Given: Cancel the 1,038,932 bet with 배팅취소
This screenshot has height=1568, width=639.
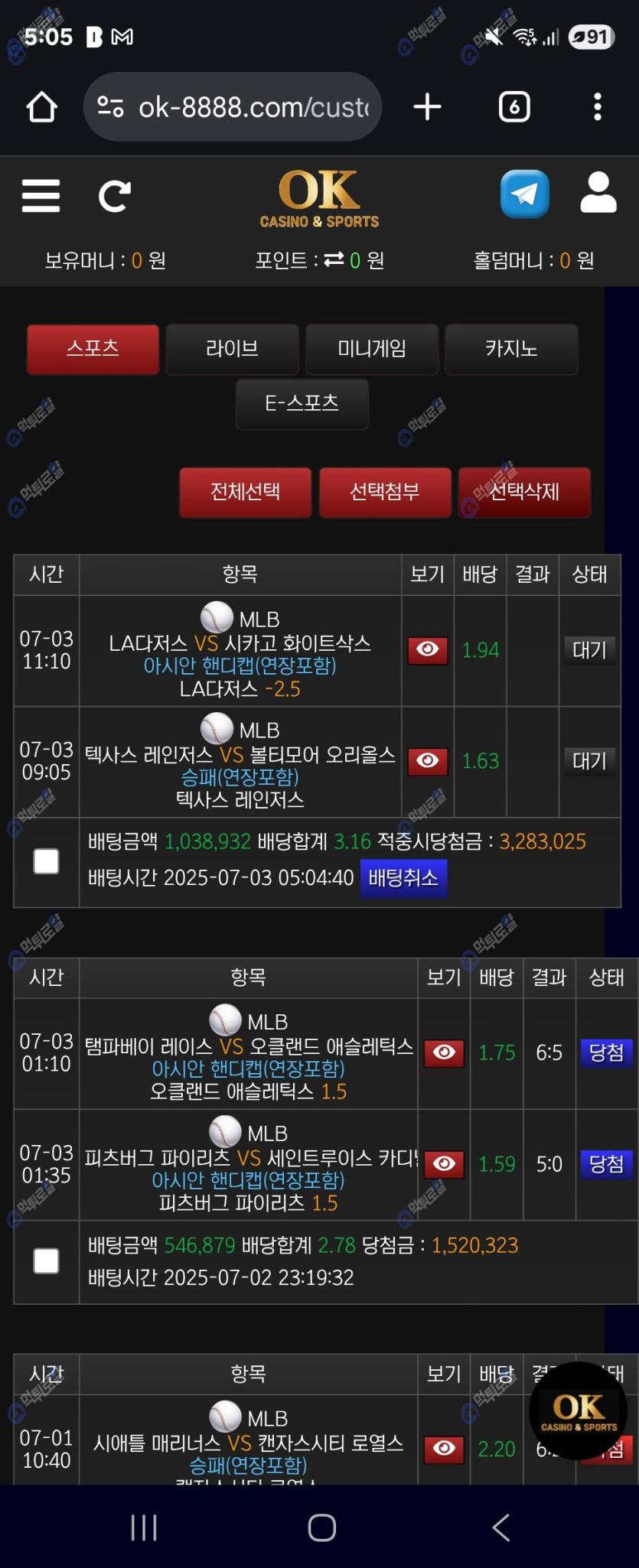Looking at the screenshot, I should (x=403, y=877).
